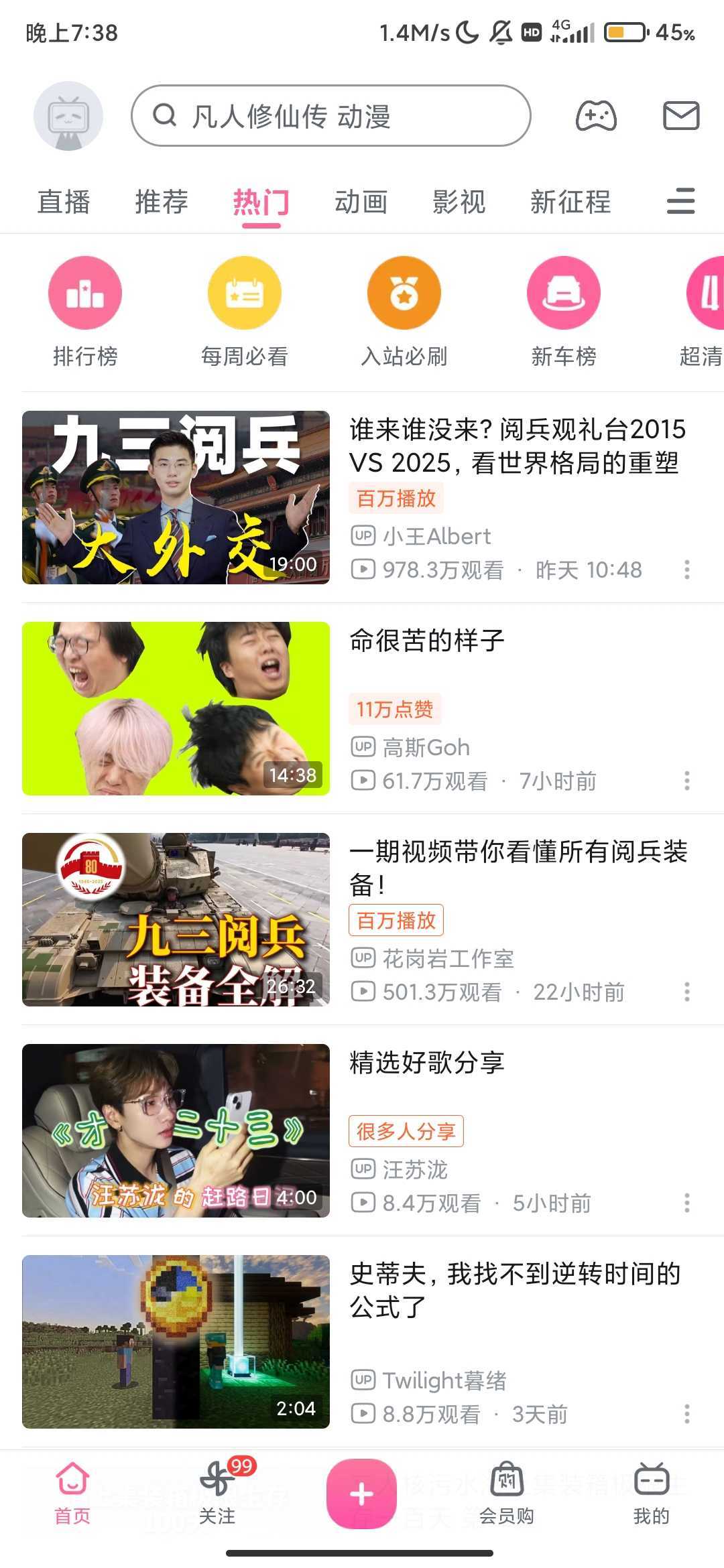Switch to the 推荐 tab
724x1568 pixels.
click(162, 202)
